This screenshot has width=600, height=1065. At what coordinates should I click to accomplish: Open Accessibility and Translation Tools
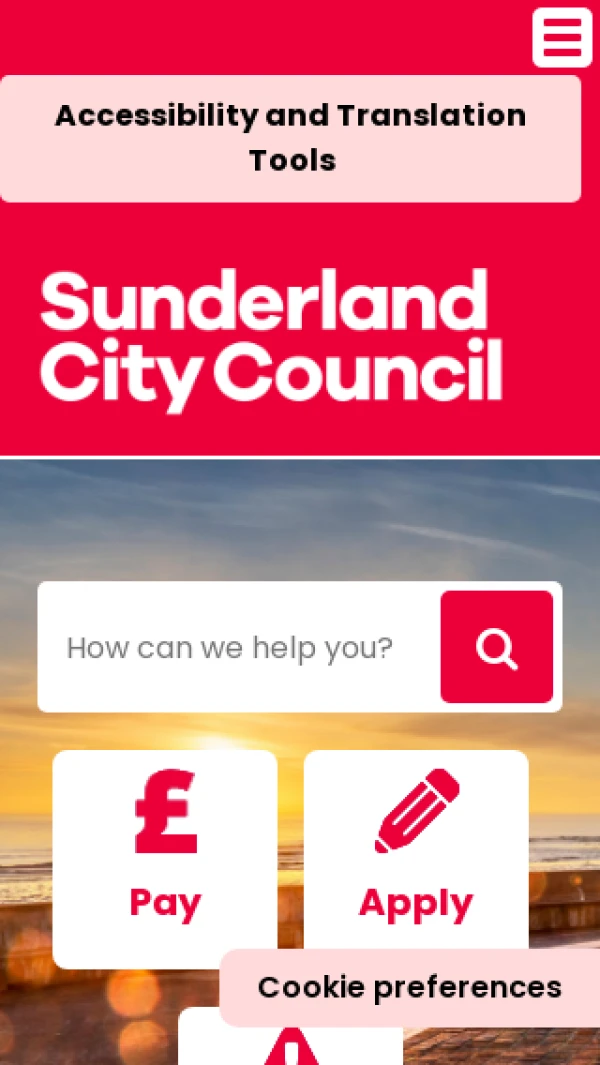coord(290,138)
